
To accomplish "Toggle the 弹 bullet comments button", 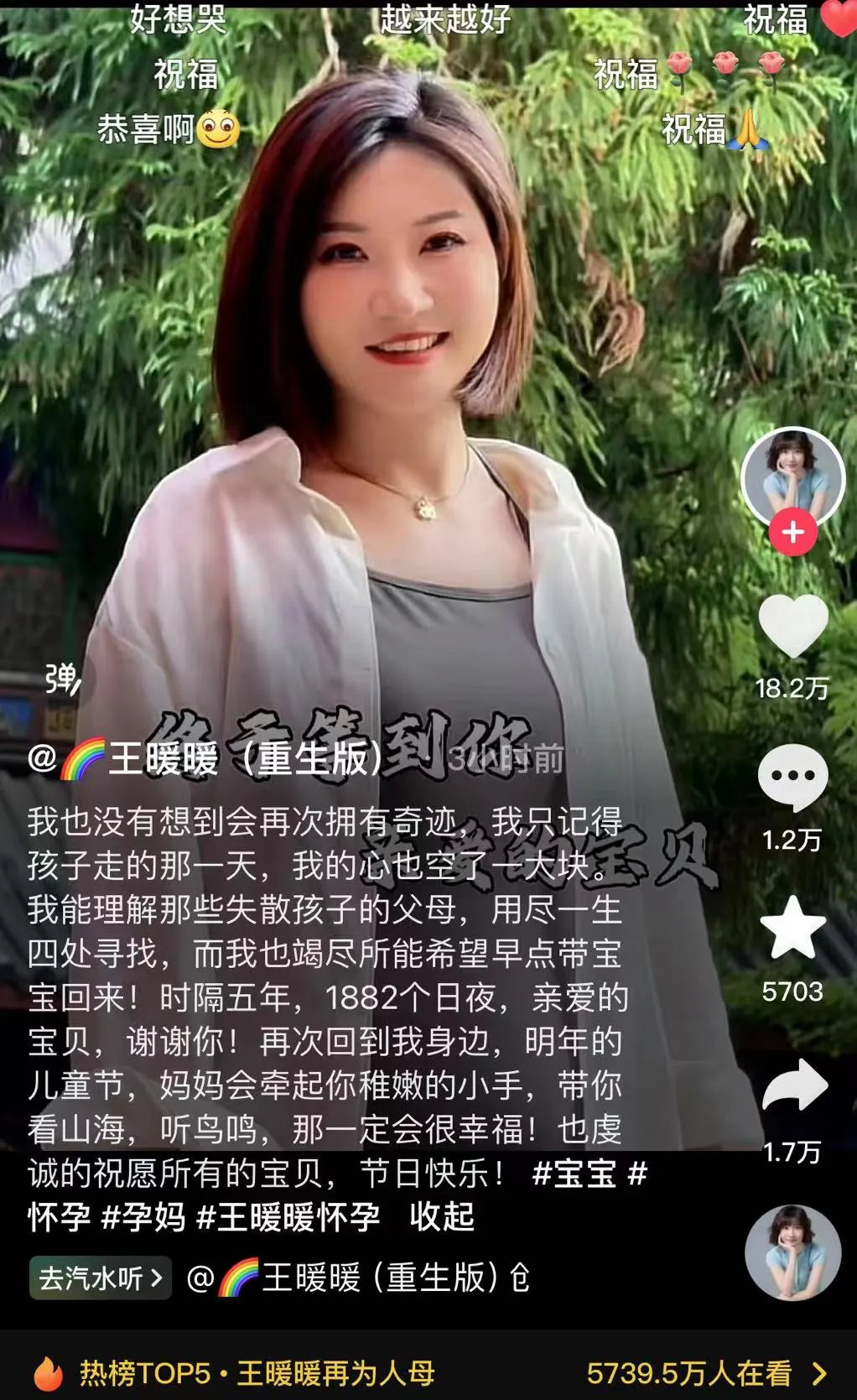I will pyautogui.click(x=62, y=679).
